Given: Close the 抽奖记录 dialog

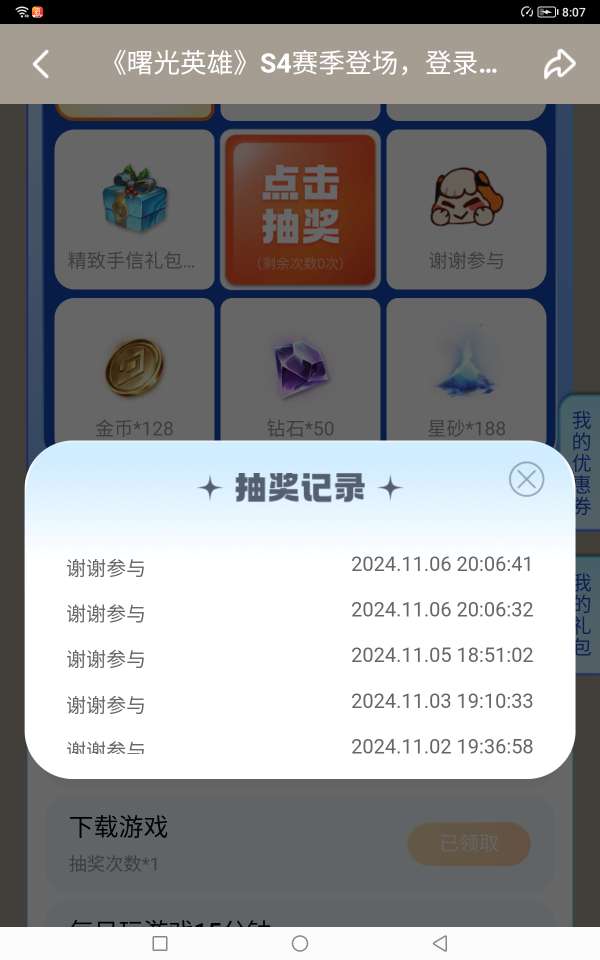Looking at the screenshot, I should tap(526, 480).
